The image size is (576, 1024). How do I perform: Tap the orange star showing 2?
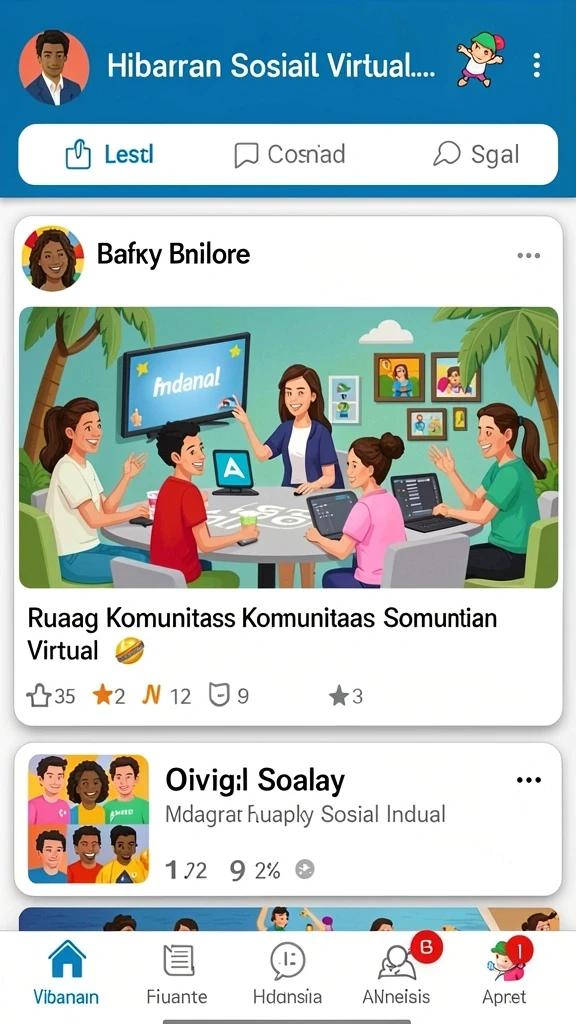click(109, 696)
